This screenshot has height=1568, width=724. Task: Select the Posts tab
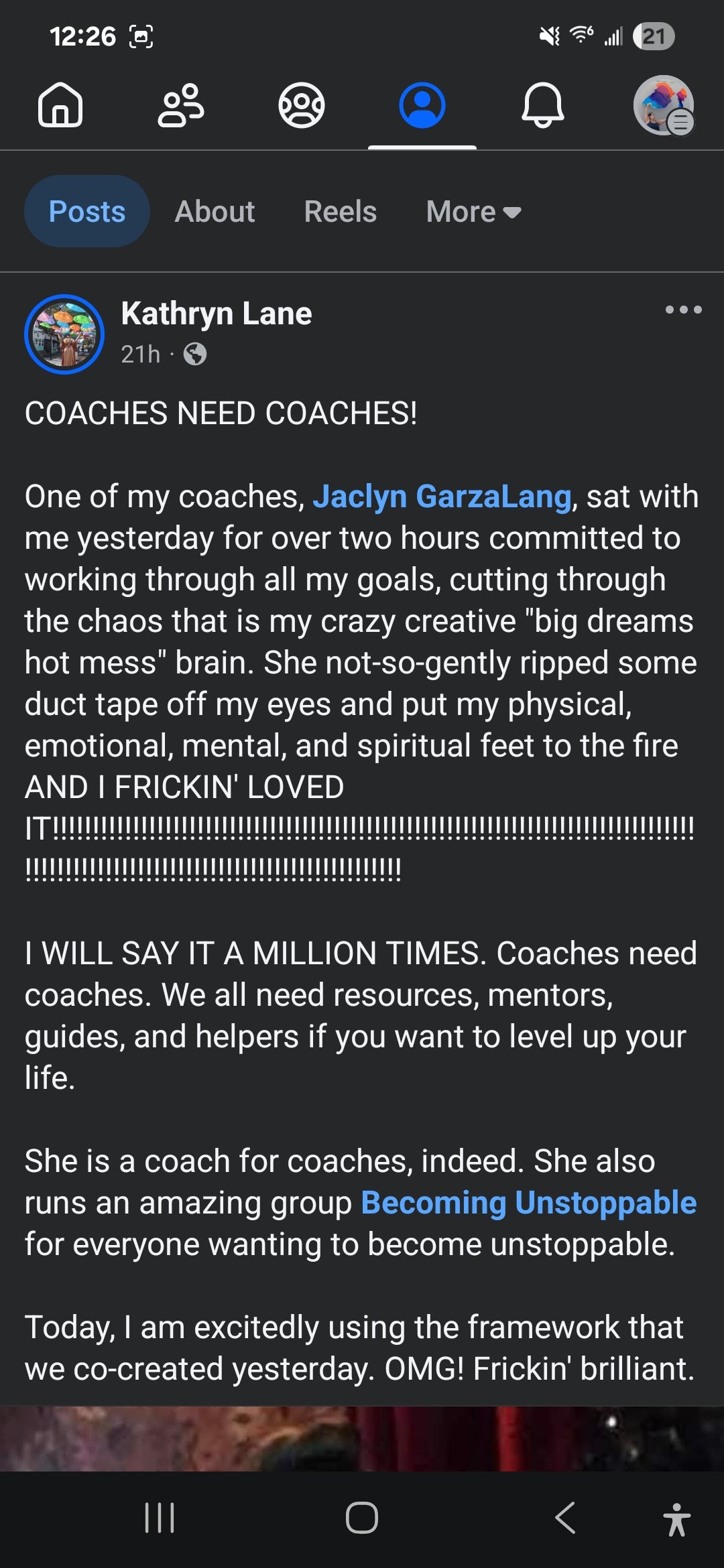pos(87,212)
